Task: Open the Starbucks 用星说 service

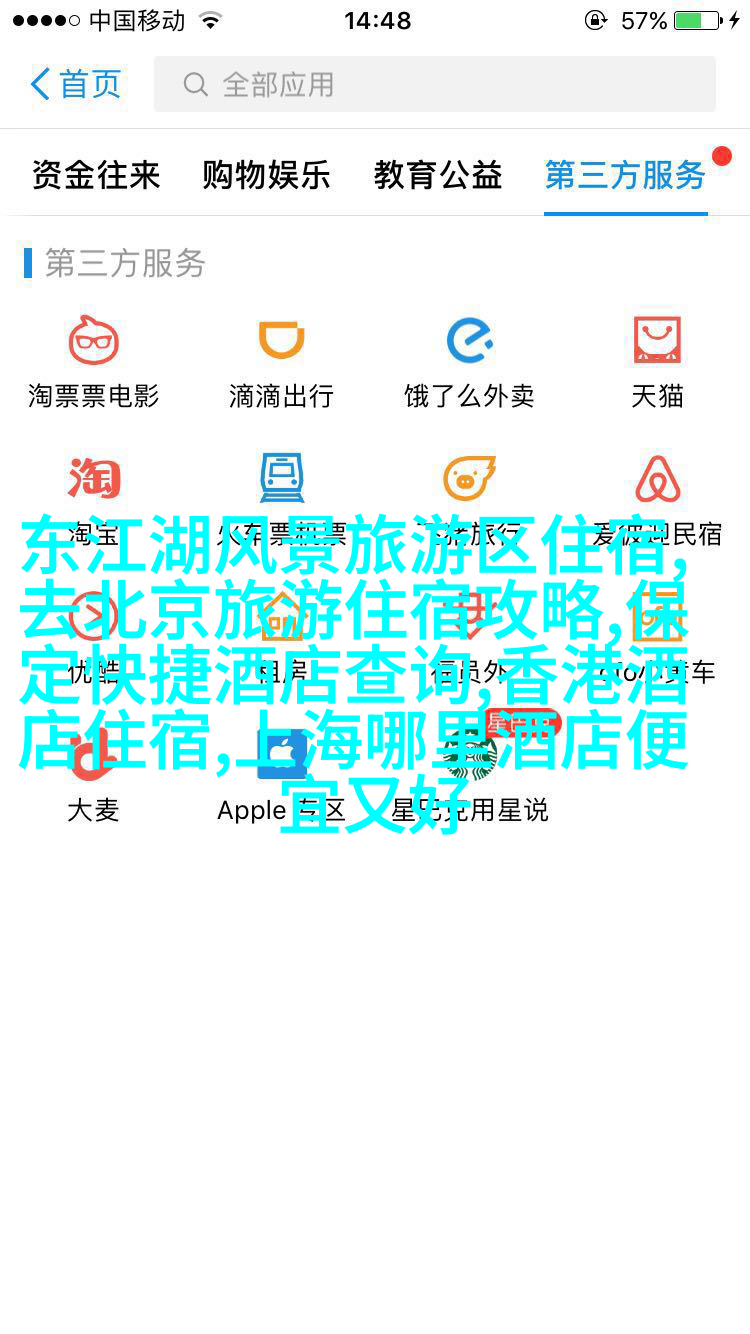Action: pyautogui.click(x=469, y=770)
